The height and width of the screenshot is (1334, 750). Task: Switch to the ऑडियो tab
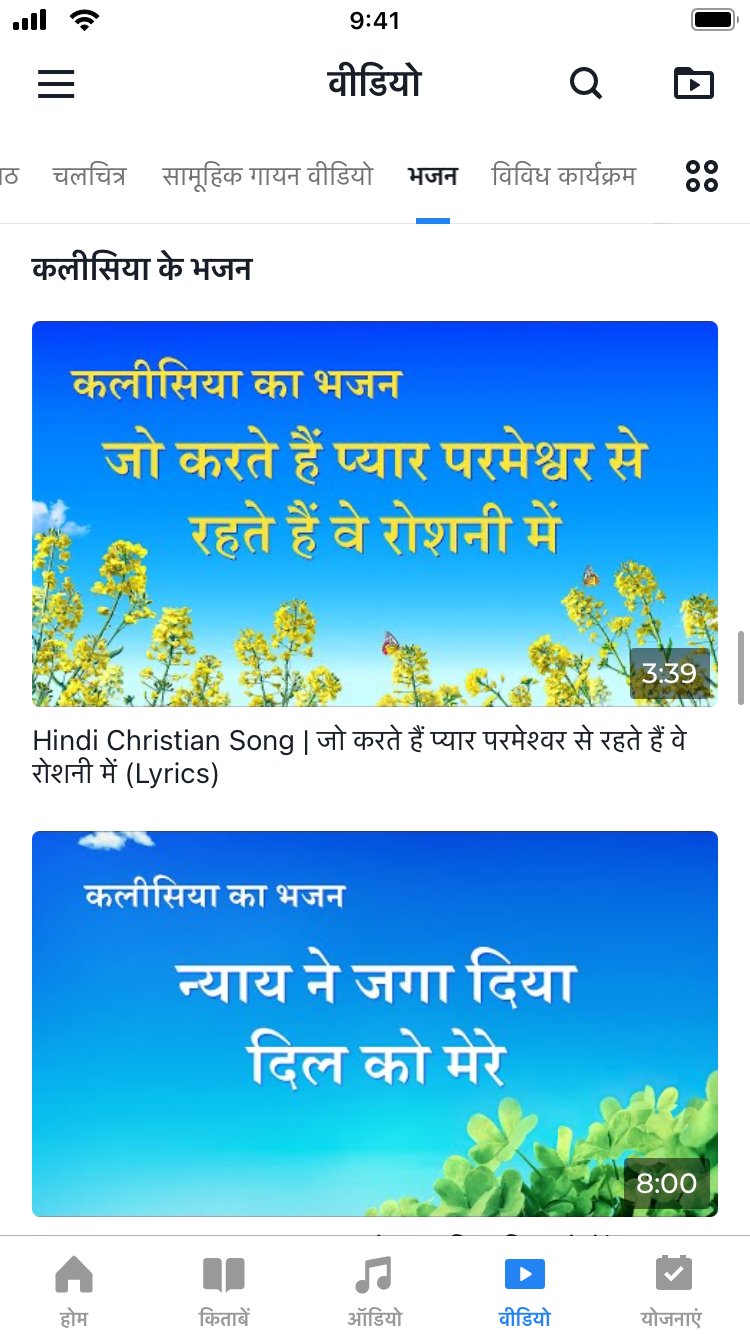[x=375, y=1288]
